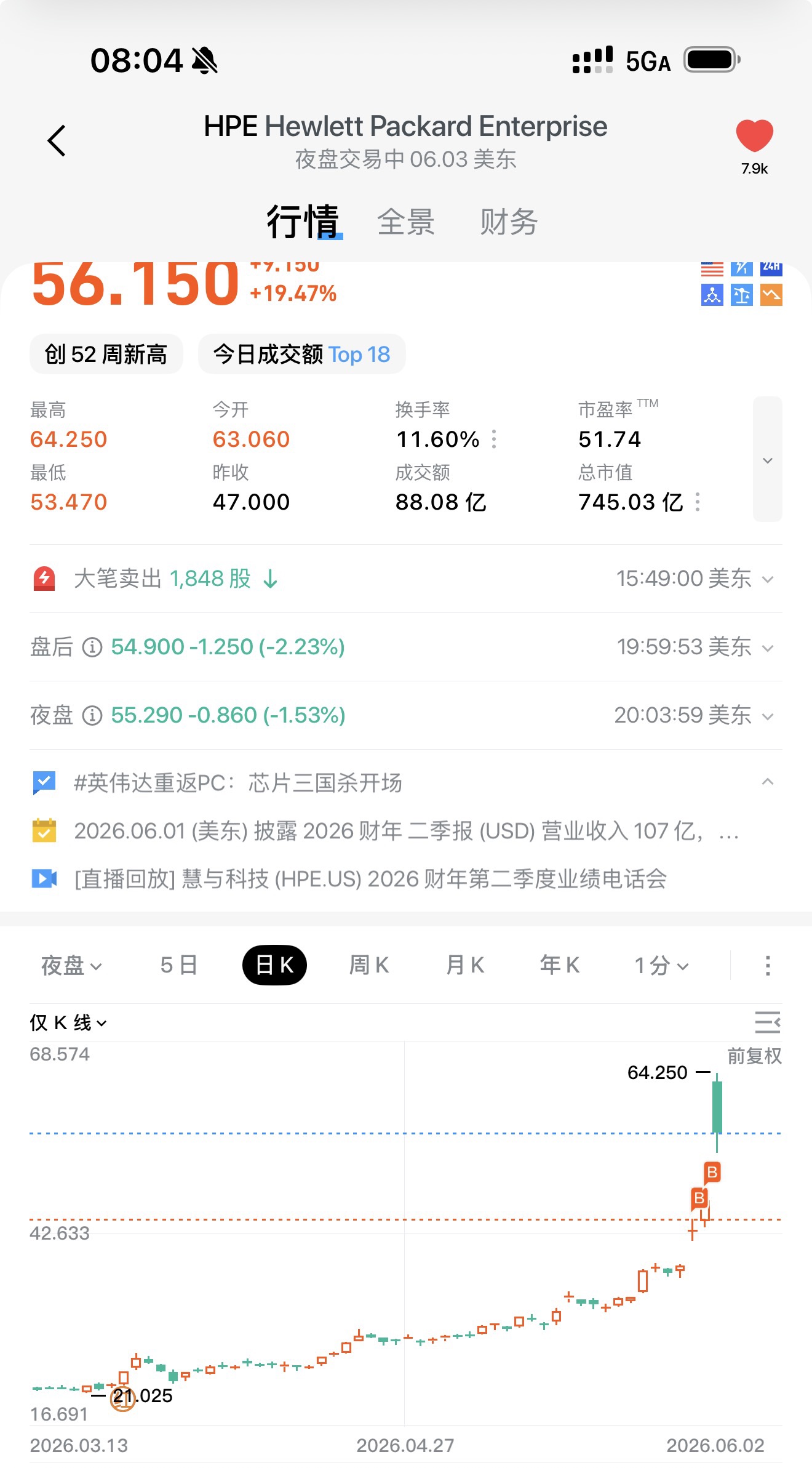812x1468 pixels.
Task: Select the 周K chart period
Action: click(369, 965)
